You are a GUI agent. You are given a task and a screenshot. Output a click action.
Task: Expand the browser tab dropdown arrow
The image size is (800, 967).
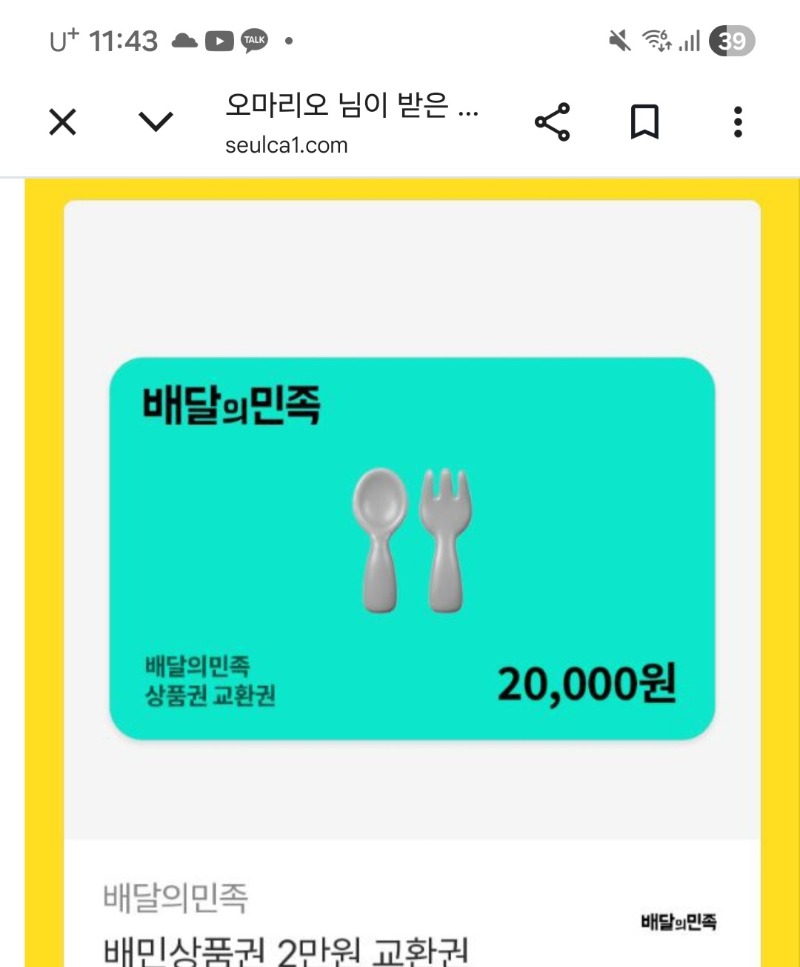[155, 123]
